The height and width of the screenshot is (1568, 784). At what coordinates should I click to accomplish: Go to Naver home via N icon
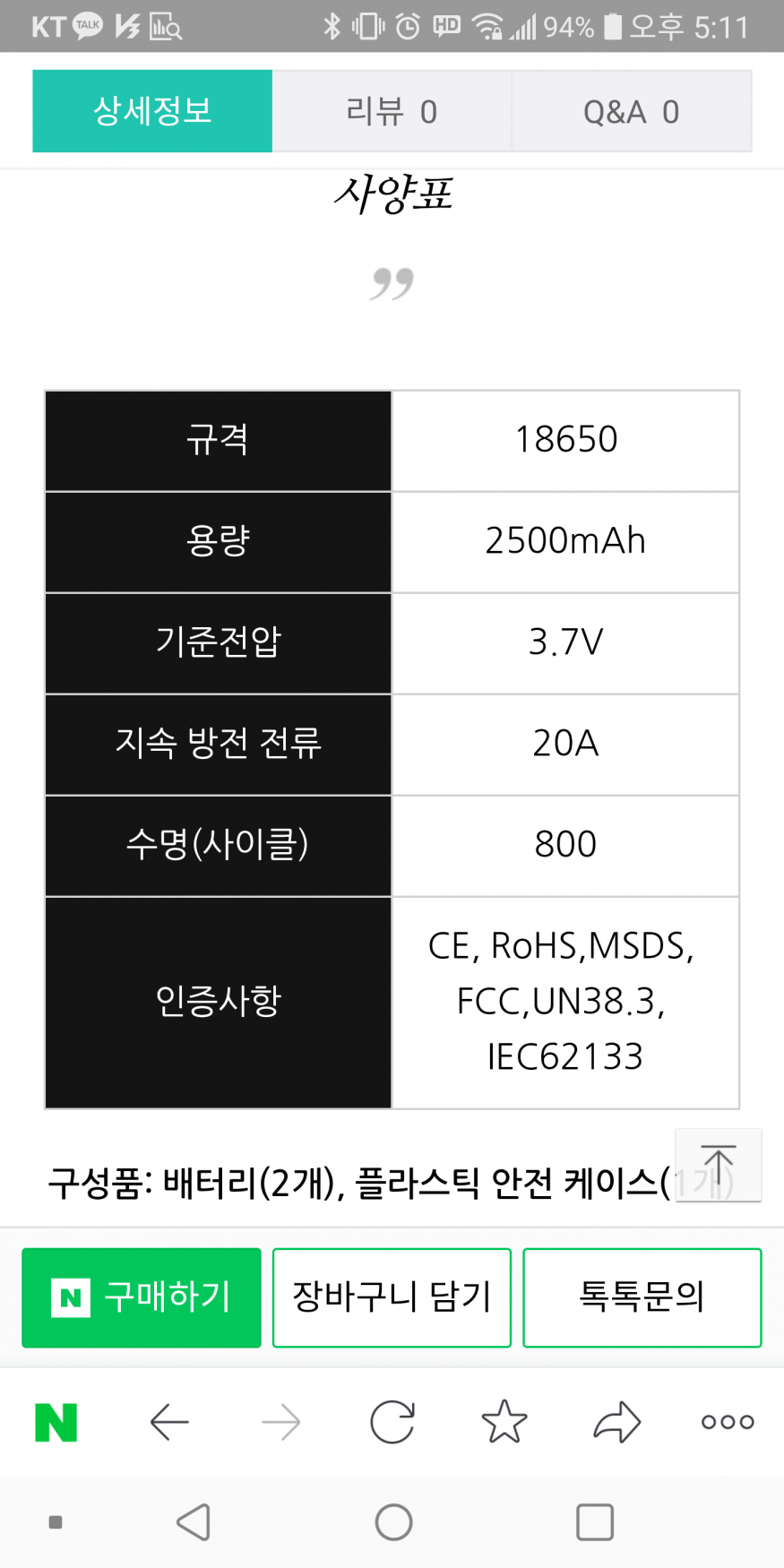[56, 1422]
